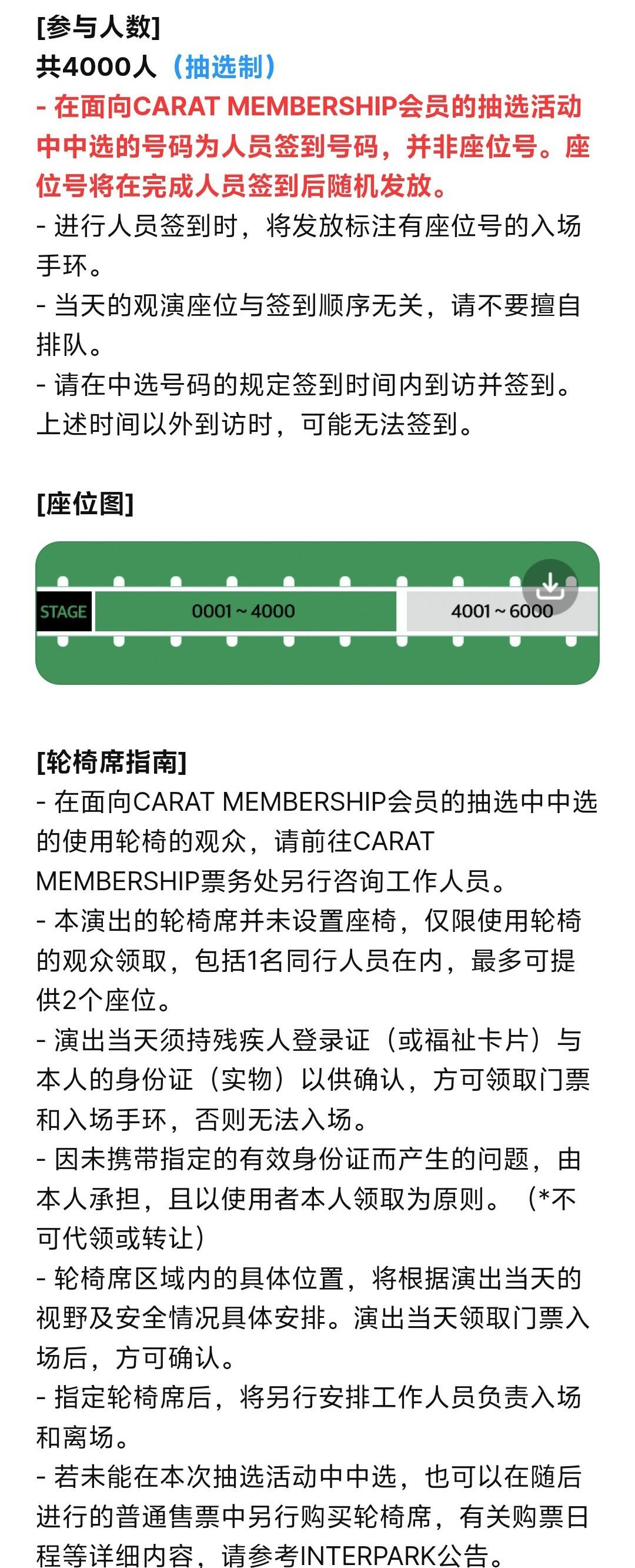Download the seat map image
635x1568 pixels.
pos(550,587)
